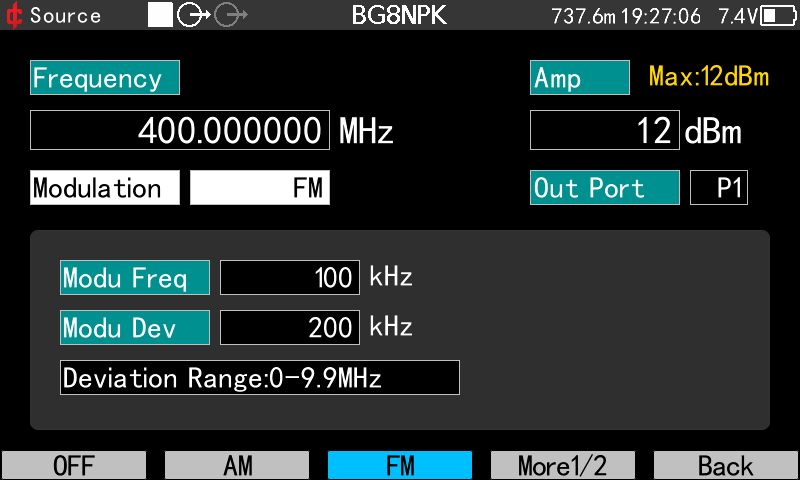Select the OFF modulation button

tap(74, 465)
